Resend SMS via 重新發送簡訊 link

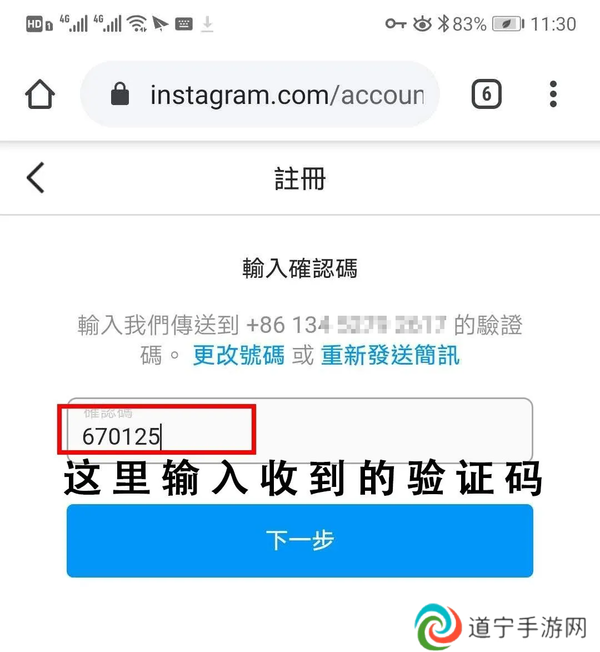390,355
